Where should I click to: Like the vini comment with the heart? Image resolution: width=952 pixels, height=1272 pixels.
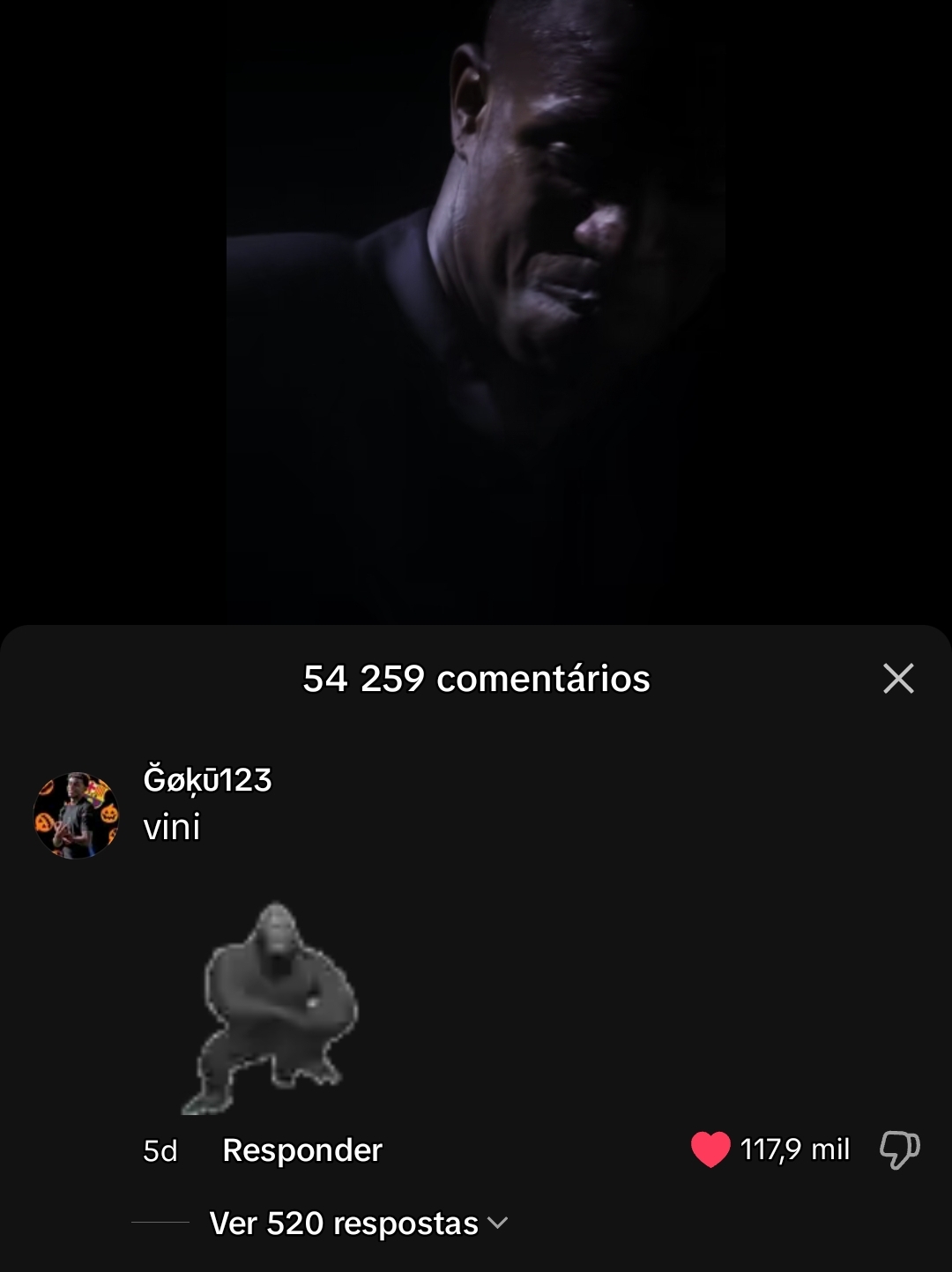(710, 1149)
